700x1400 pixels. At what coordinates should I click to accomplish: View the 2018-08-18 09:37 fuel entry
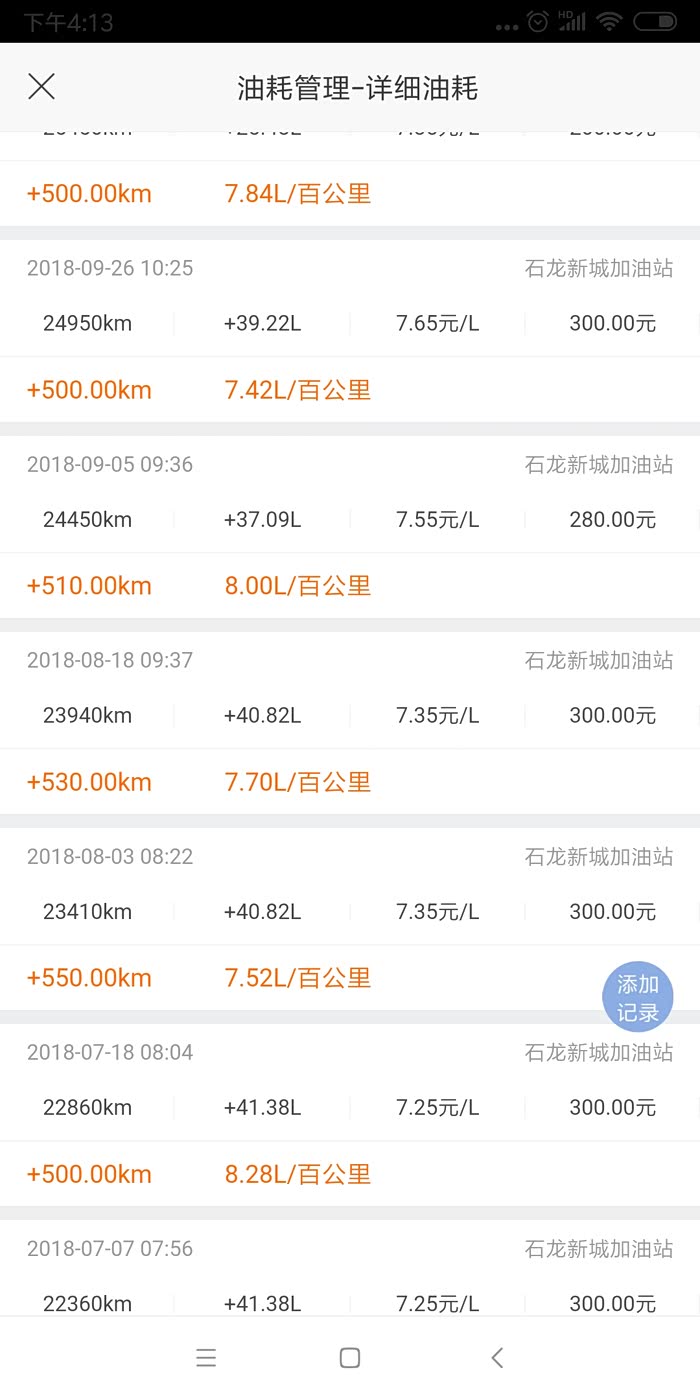[x=350, y=715]
